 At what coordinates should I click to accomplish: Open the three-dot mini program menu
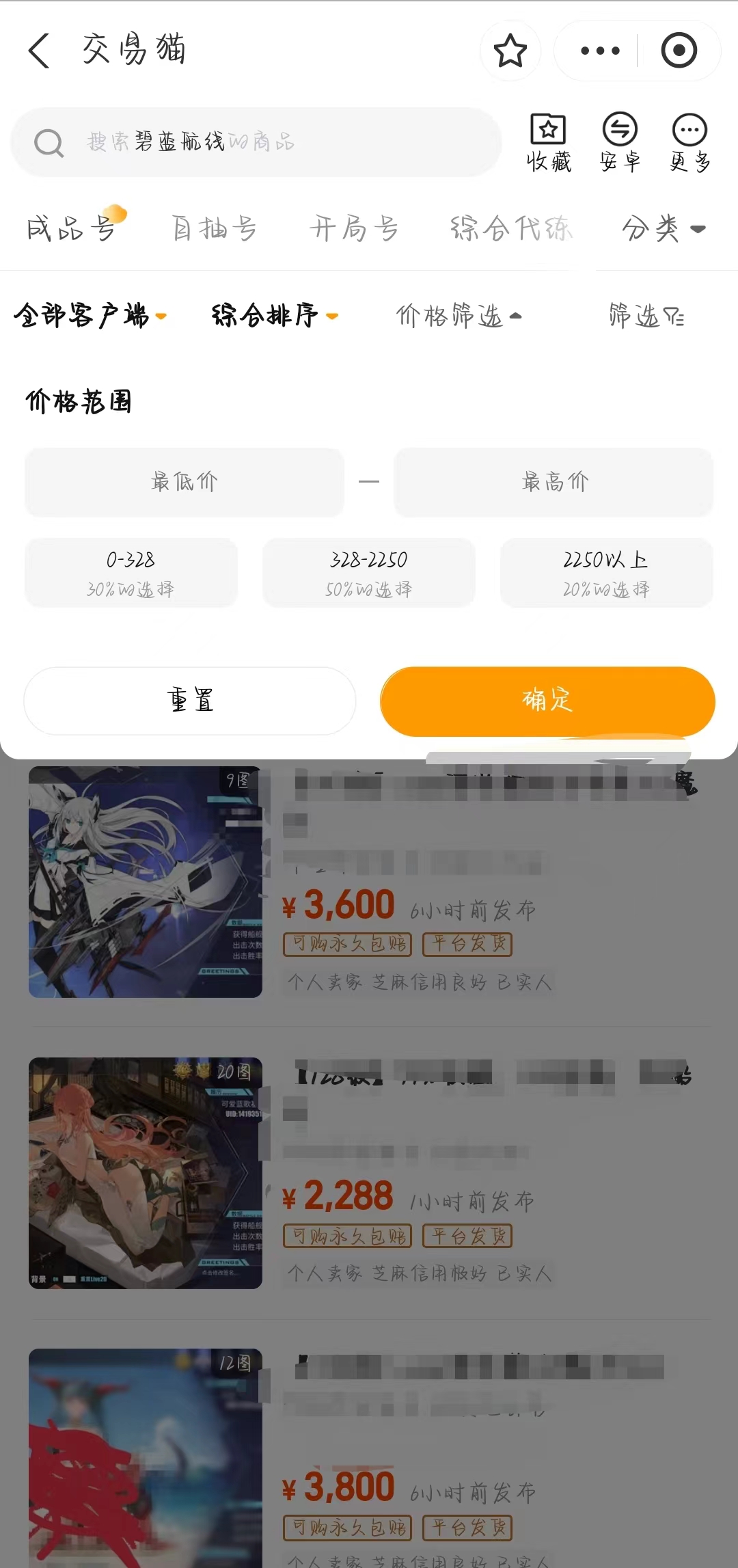tap(599, 51)
